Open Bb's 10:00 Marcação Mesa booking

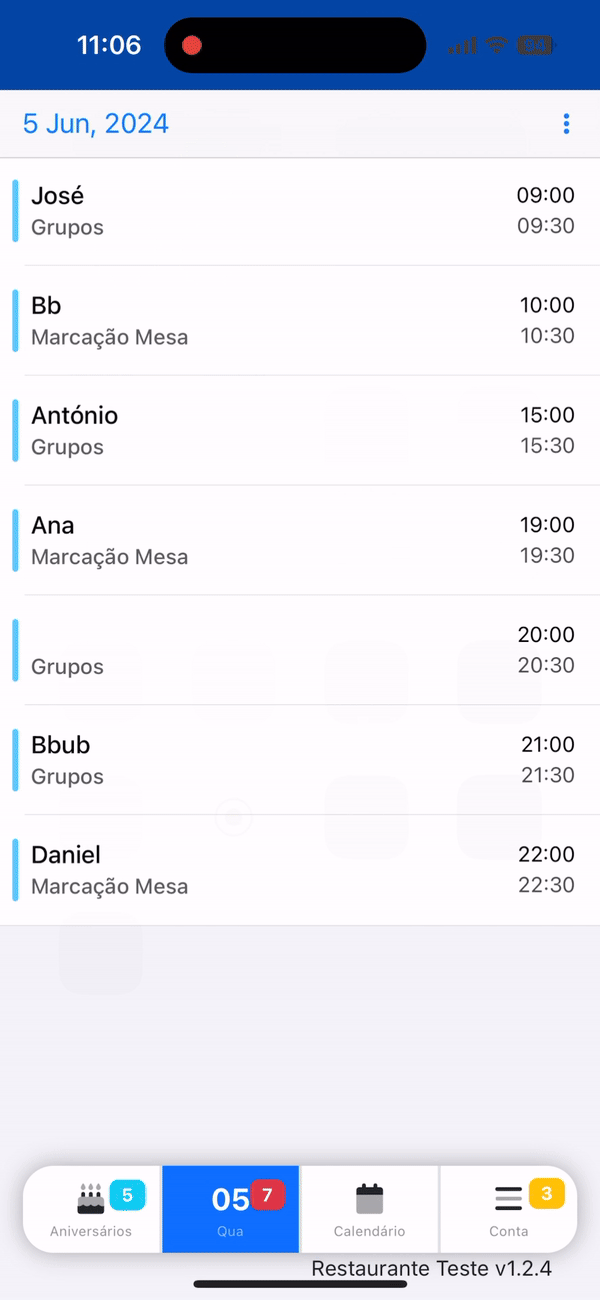[300, 321]
